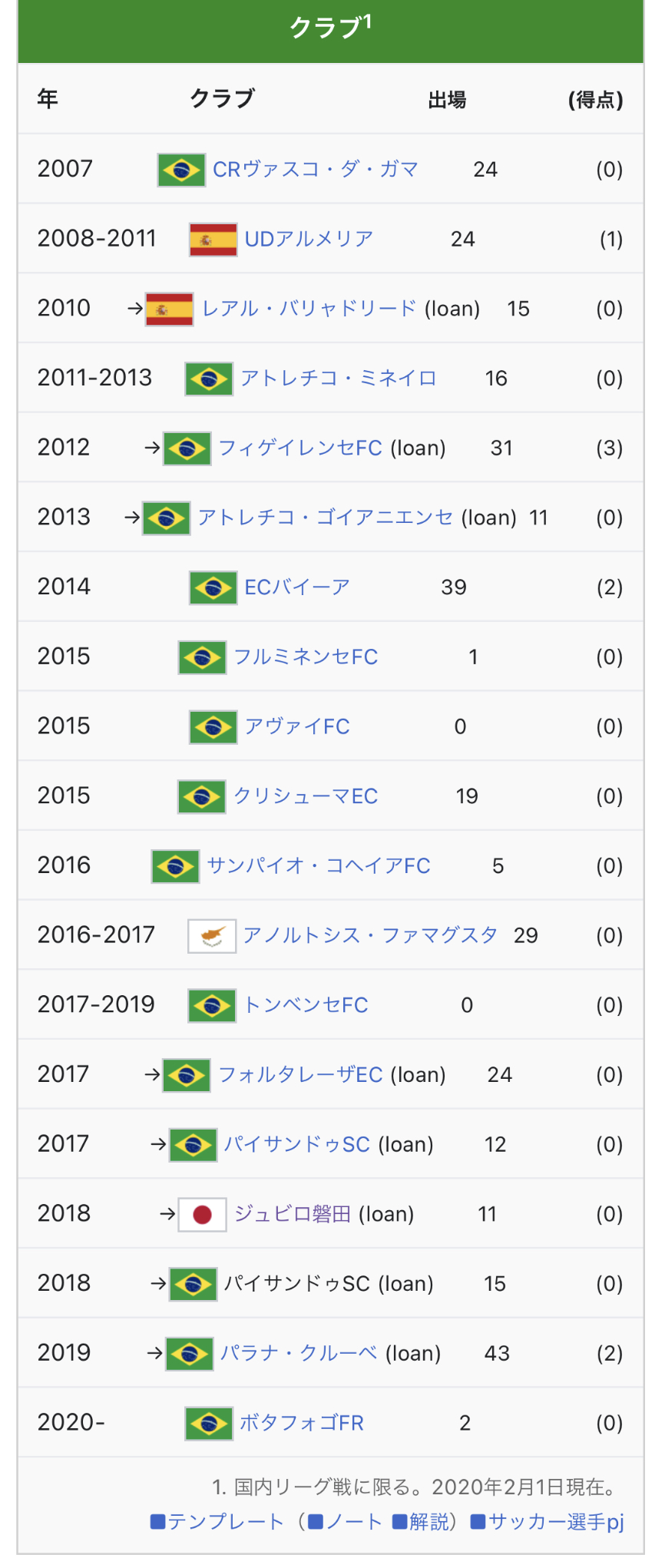
Task: View the アノルトシス・ファマグスタ page
Action: 370,935
